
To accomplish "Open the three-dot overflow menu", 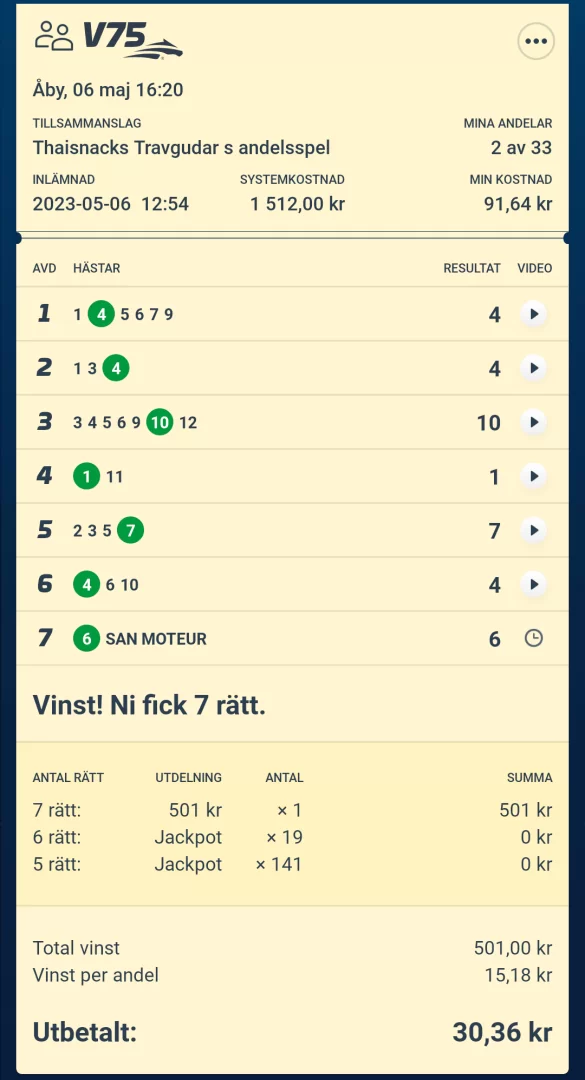I will pos(535,41).
